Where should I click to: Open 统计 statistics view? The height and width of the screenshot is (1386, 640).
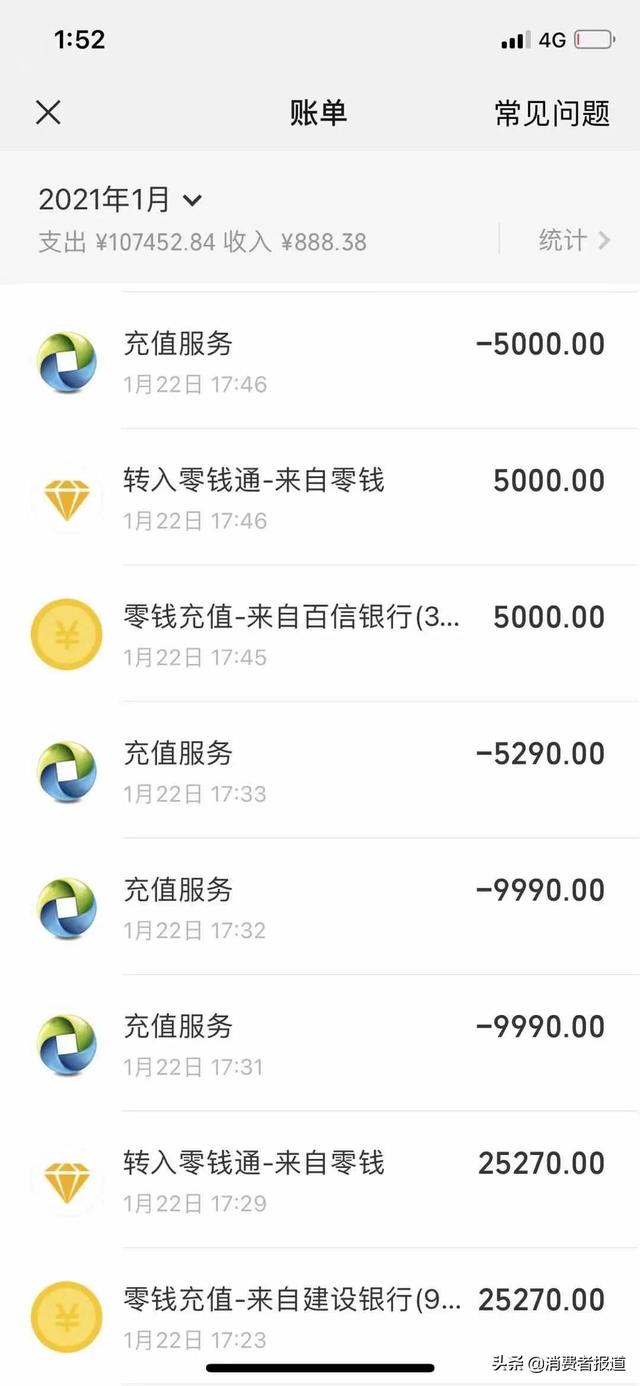(574, 240)
